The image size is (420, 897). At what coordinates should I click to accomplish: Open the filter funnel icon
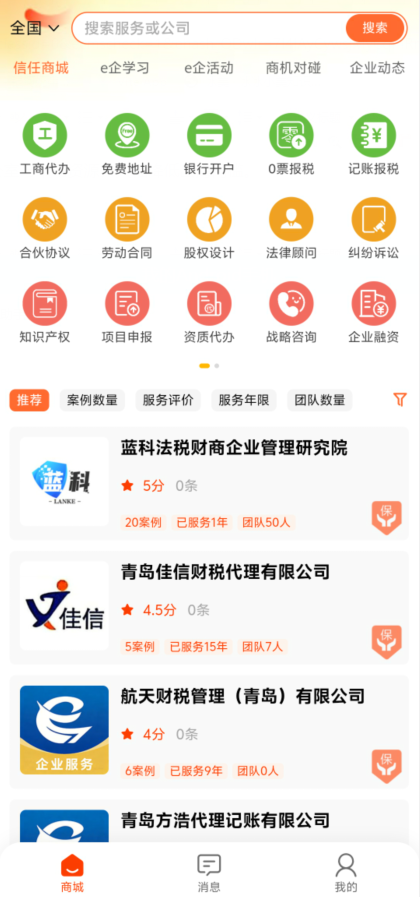400,400
